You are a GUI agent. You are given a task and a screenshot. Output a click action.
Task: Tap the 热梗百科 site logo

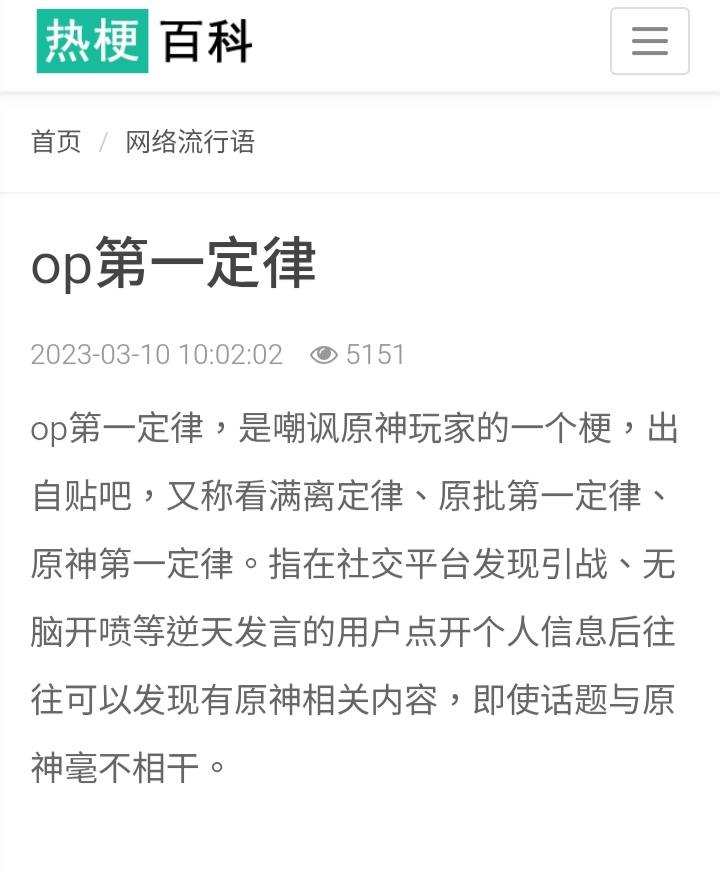tap(144, 41)
